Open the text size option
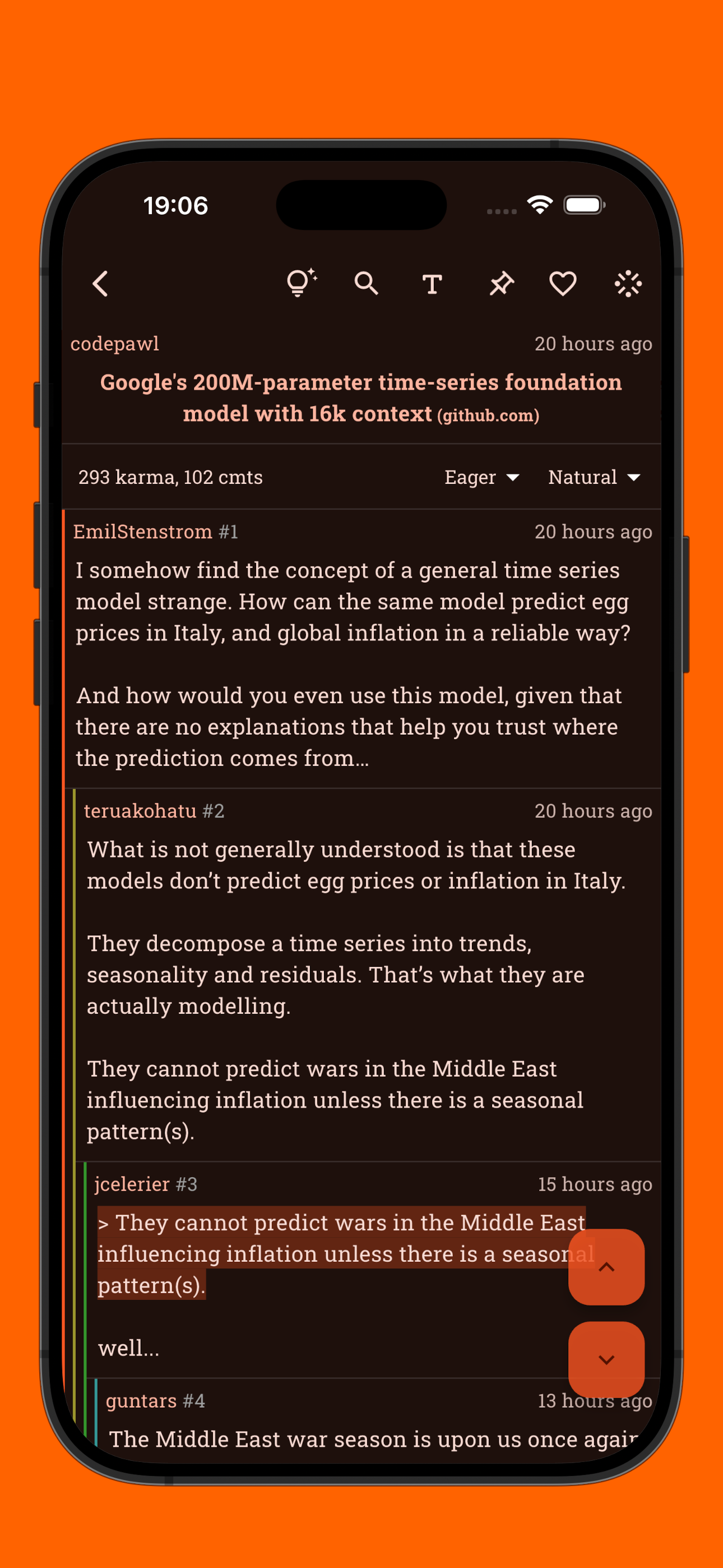The height and width of the screenshot is (1568, 723). 432,284
